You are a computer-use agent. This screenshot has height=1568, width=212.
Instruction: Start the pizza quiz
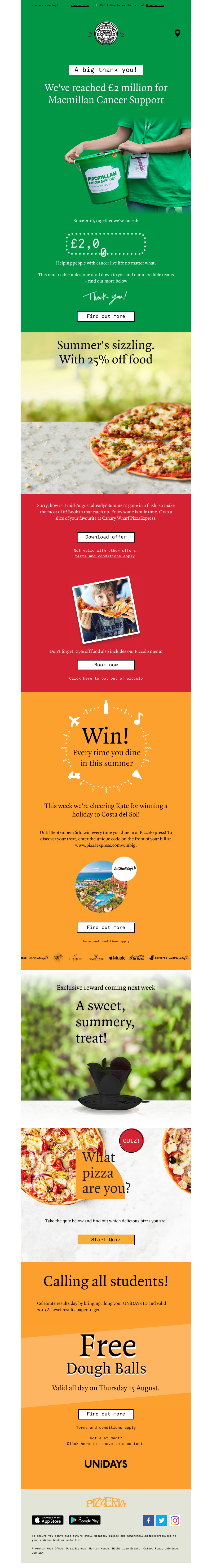click(106, 1222)
